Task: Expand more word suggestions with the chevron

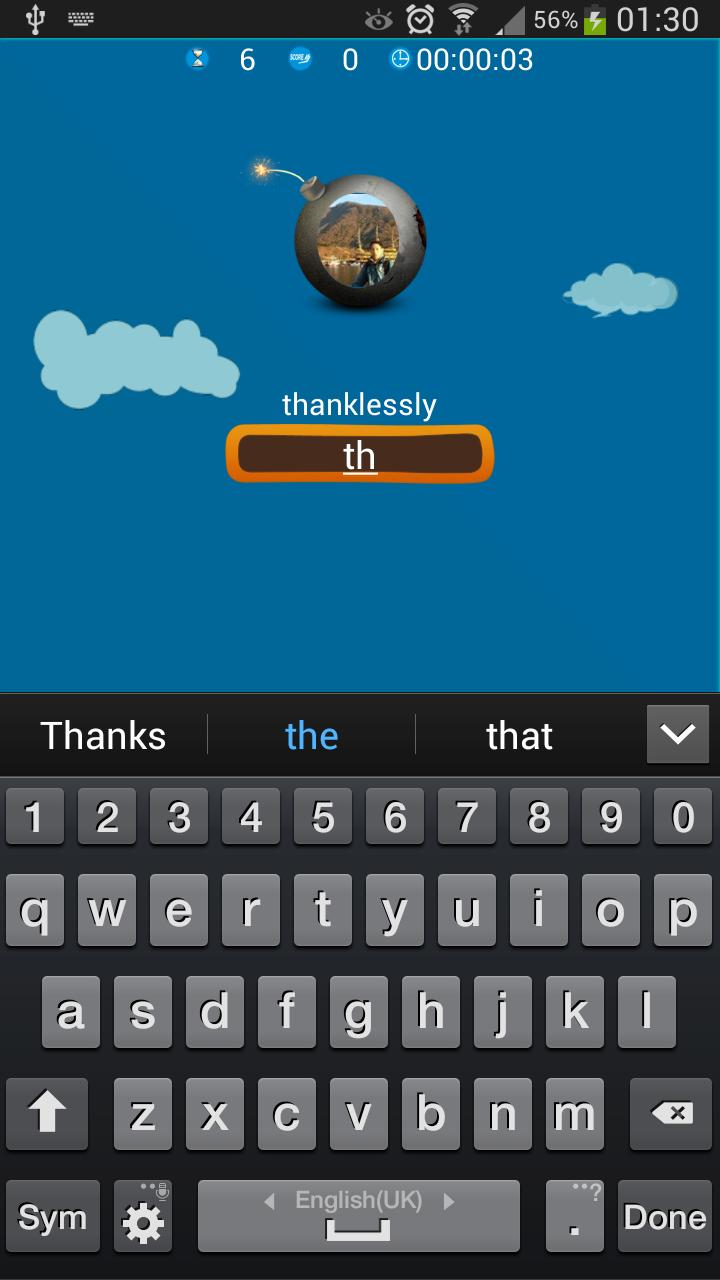Action: point(677,735)
